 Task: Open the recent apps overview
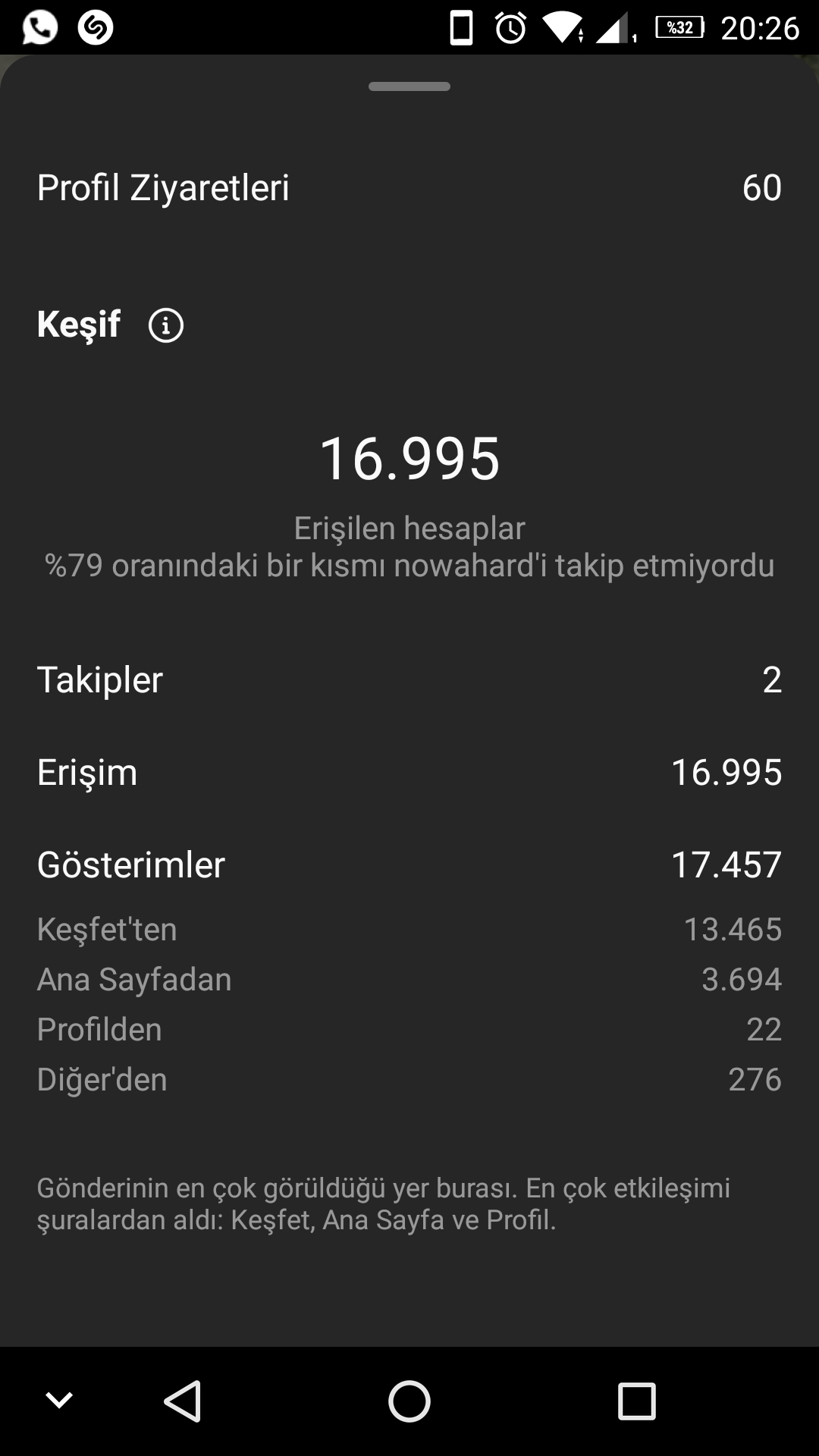[636, 1401]
